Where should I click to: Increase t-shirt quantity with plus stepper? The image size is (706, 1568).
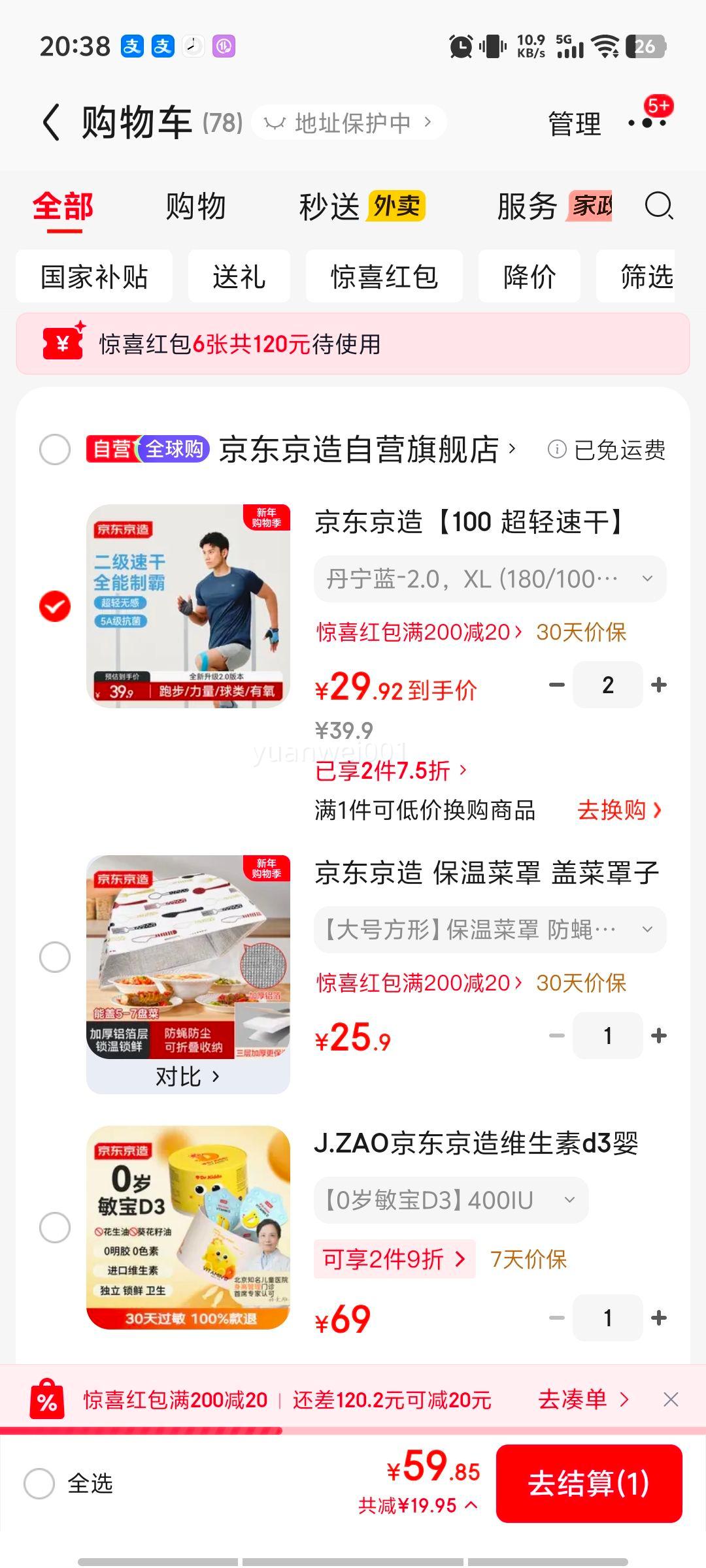click(658, 684)
